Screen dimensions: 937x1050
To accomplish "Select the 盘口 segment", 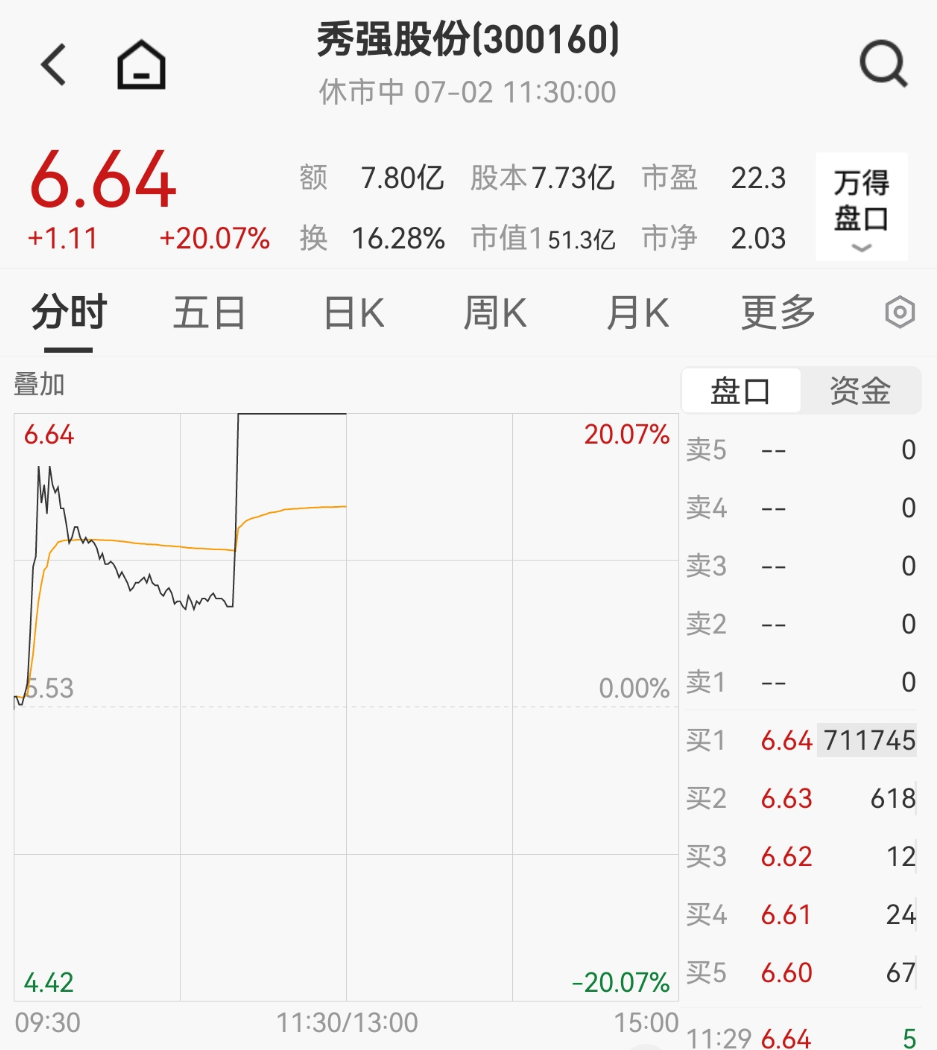I will (x=741, y=391).
